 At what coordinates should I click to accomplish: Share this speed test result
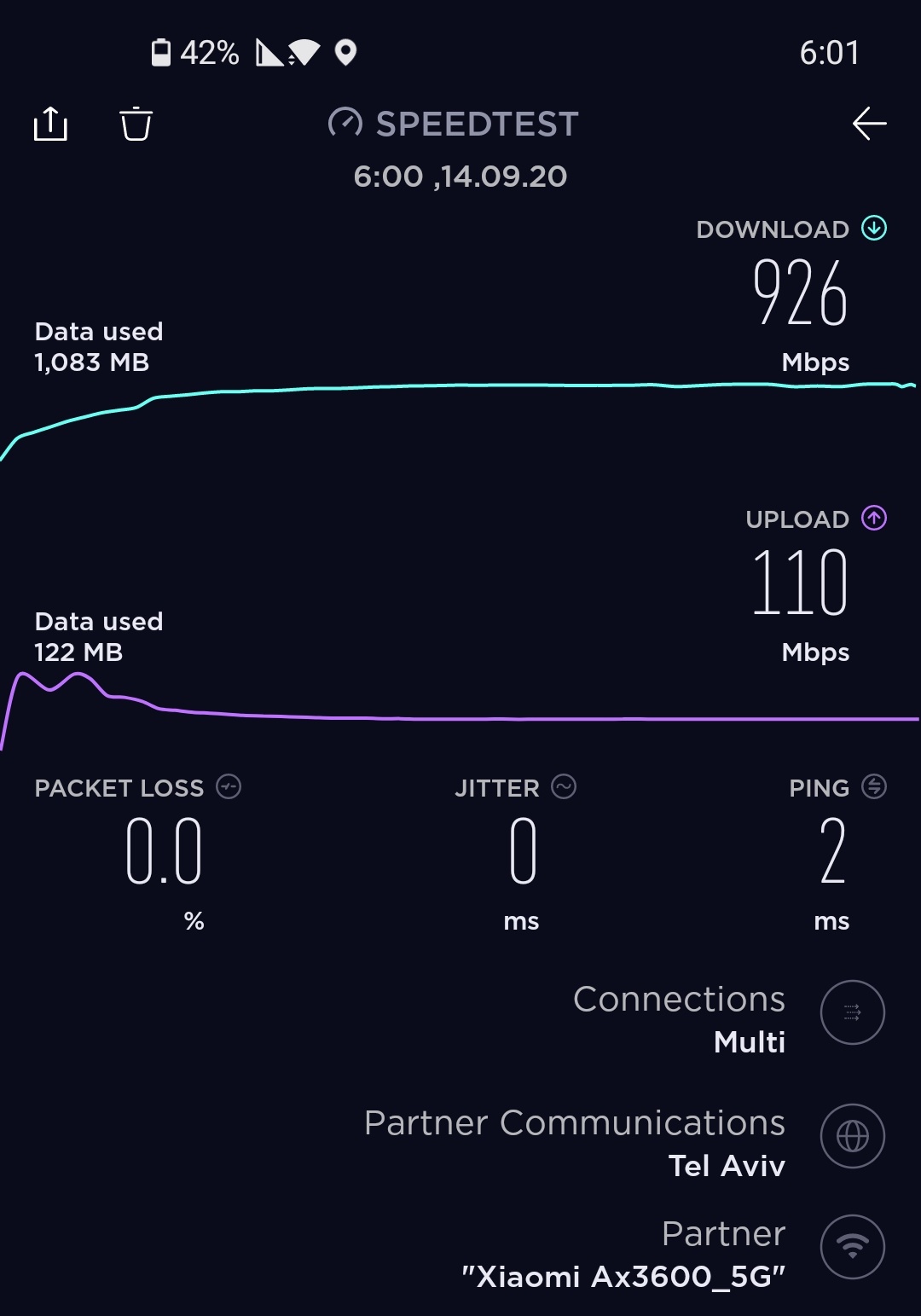tap(50, 125)
